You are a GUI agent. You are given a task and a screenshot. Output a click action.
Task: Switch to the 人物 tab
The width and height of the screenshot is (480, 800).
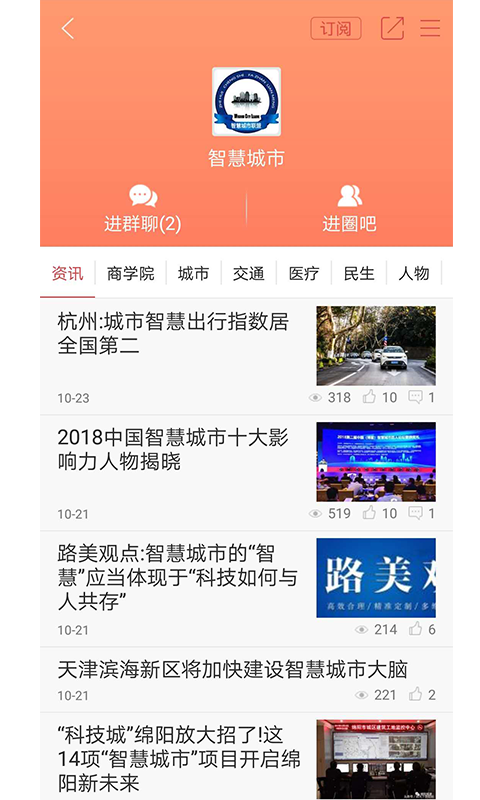click(414, 273)
